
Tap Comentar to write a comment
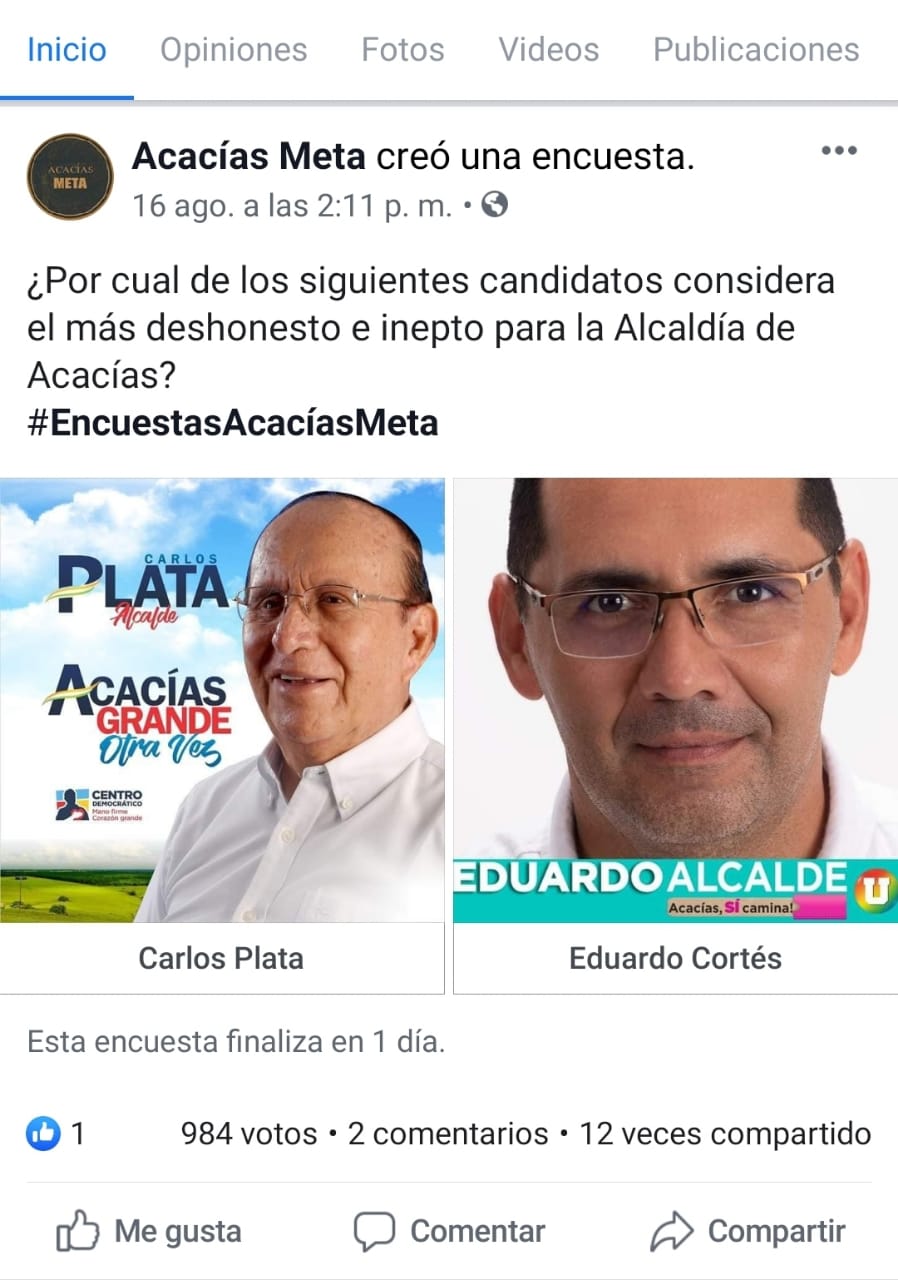(x=450, y=1231)
